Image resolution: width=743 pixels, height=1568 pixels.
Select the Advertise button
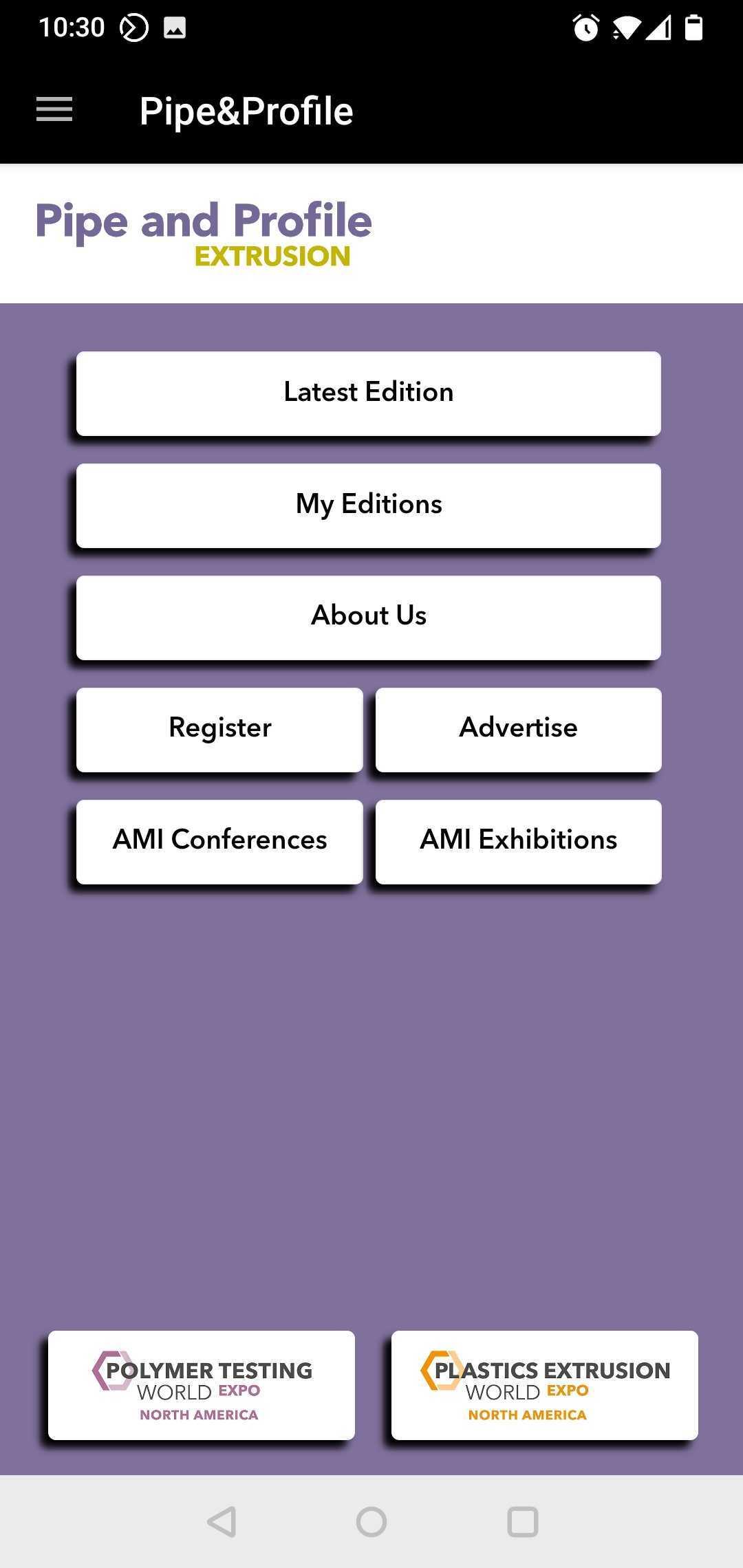pos(518,729)
